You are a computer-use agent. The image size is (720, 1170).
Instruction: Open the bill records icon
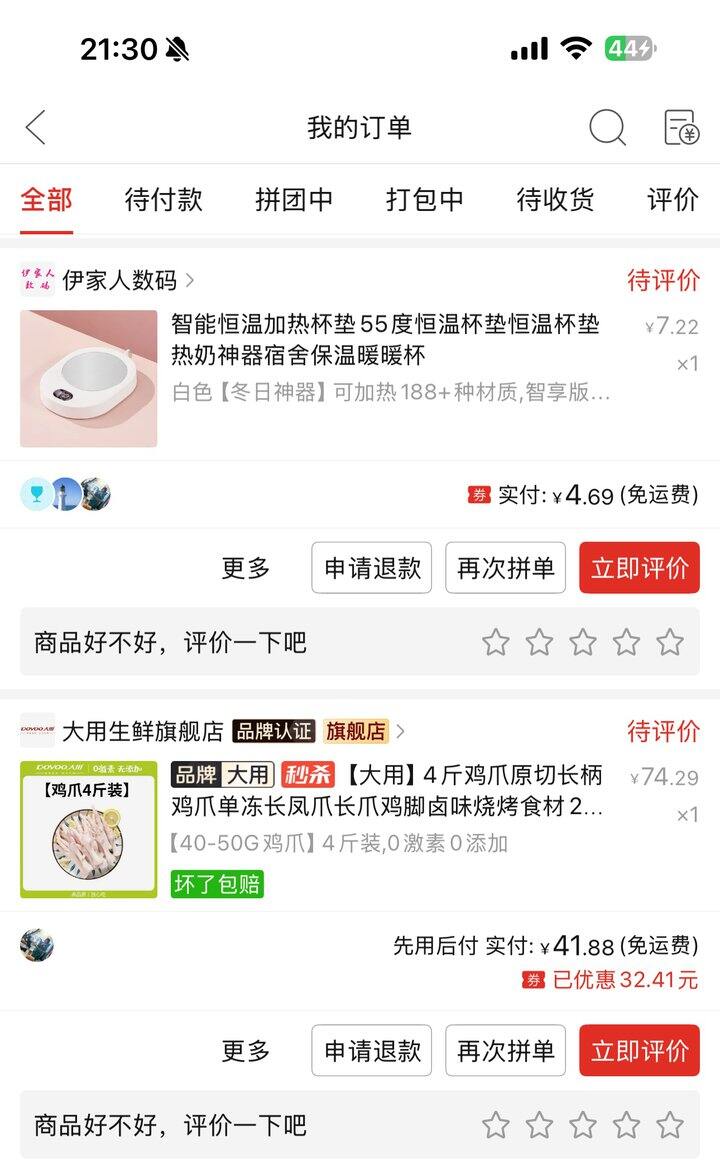click(682, 128)
